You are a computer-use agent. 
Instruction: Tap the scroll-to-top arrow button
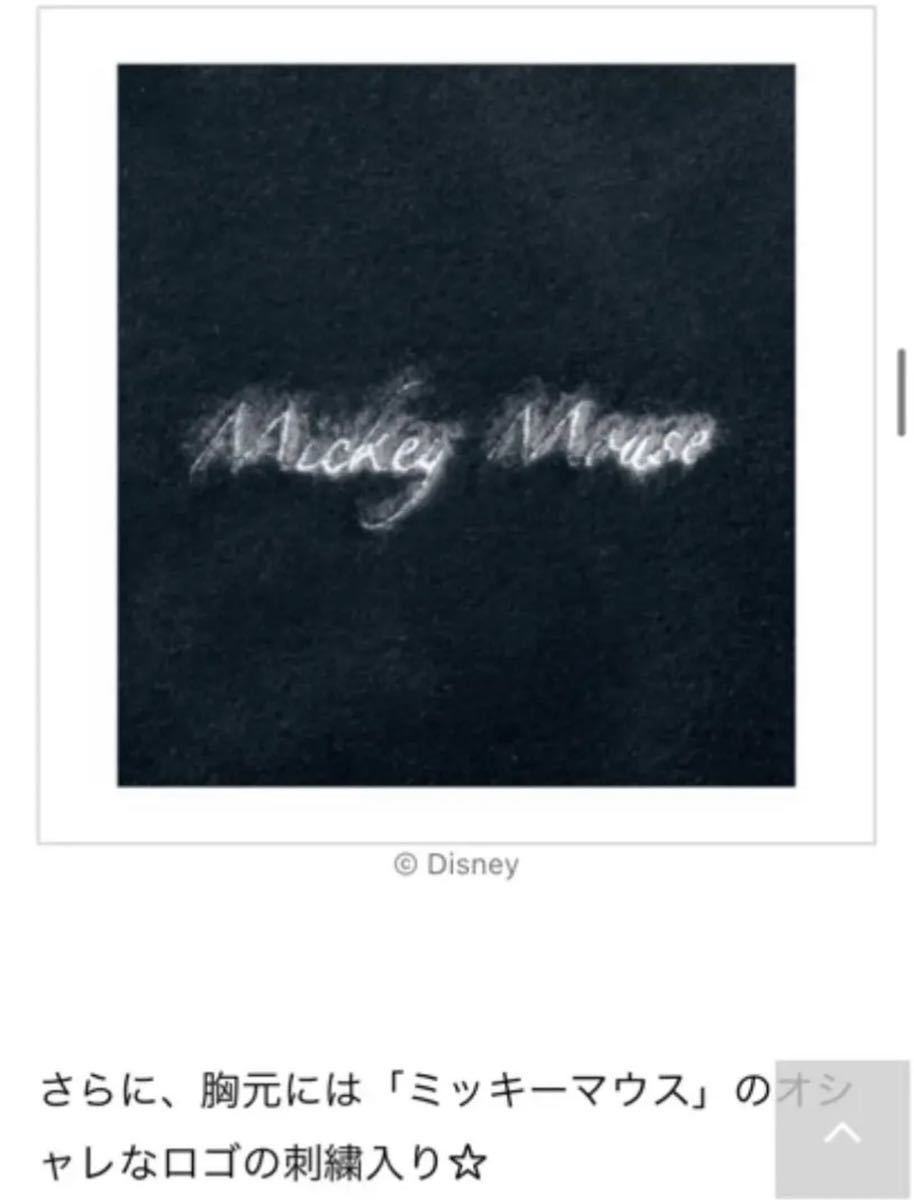[842, 1133]
